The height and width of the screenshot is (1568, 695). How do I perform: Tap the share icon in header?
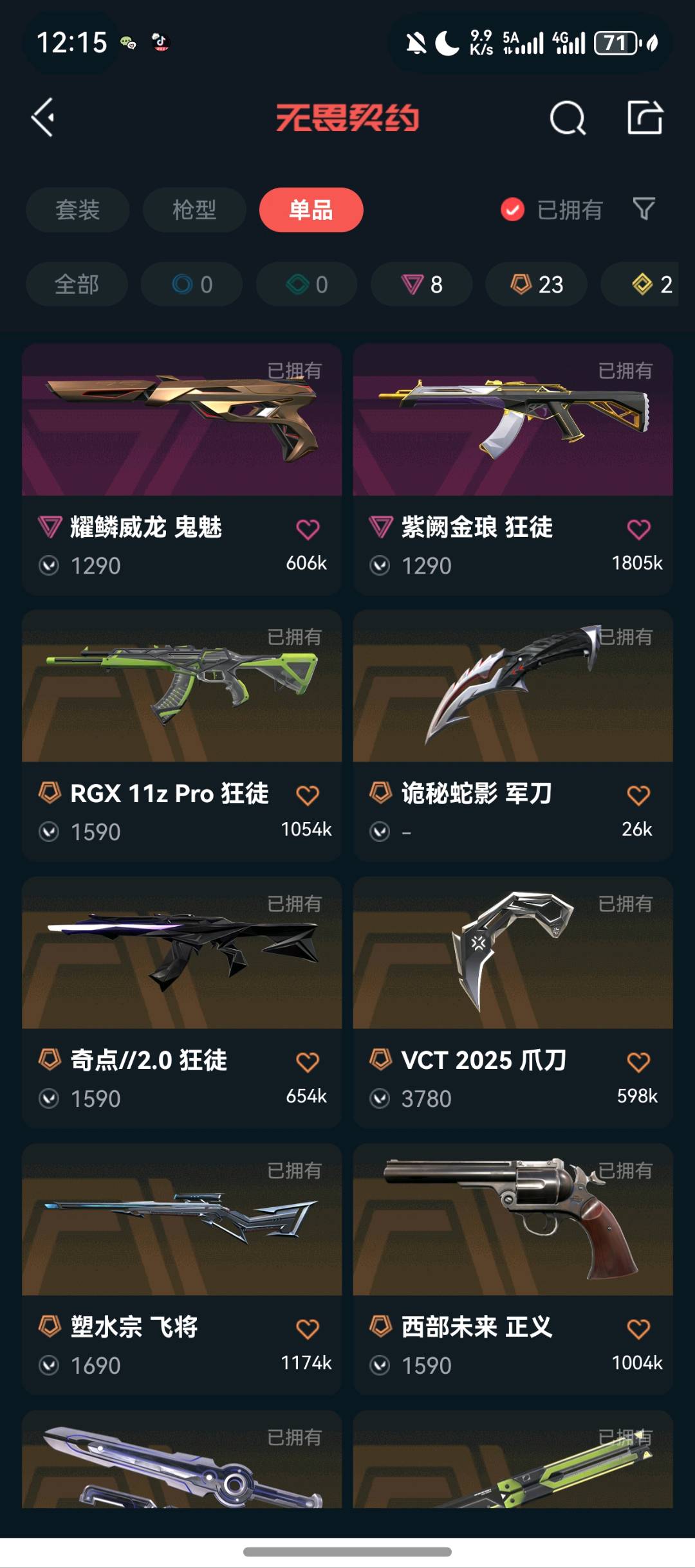pos(645,118)
